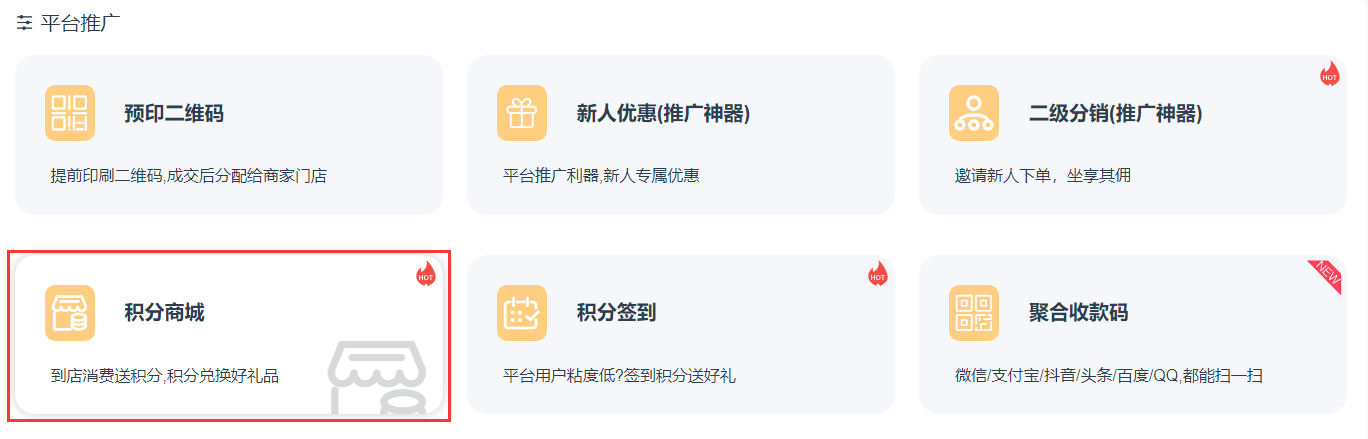This screenshot has width=1368, height=439.
Task: Select the 二级分销(推广神器) card
Action: click(1132, 135)
